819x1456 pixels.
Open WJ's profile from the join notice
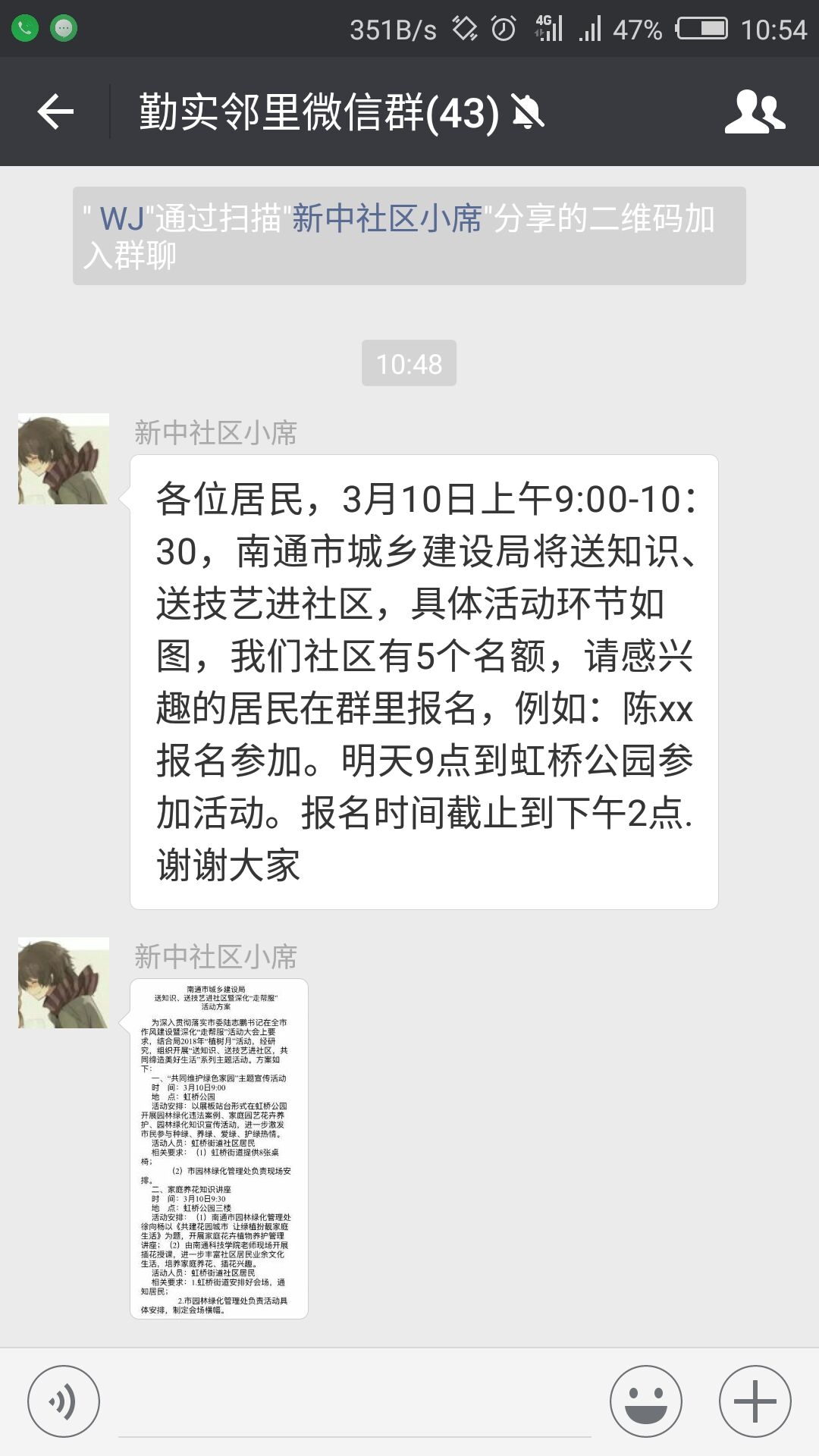tap(121, 219)
